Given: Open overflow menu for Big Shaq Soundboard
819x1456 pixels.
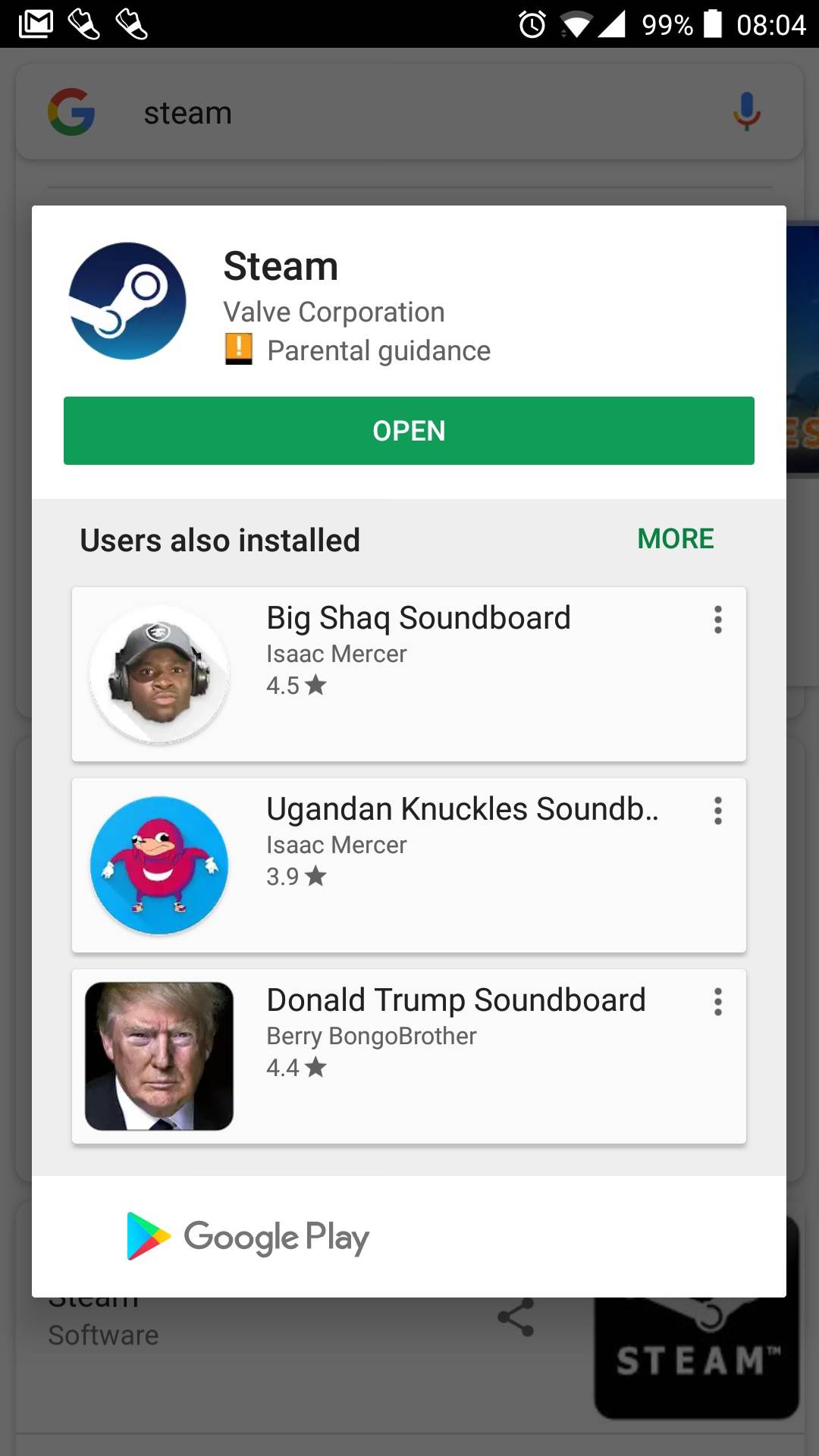Looking at the screenshot, I should click(x=717, y=619).
